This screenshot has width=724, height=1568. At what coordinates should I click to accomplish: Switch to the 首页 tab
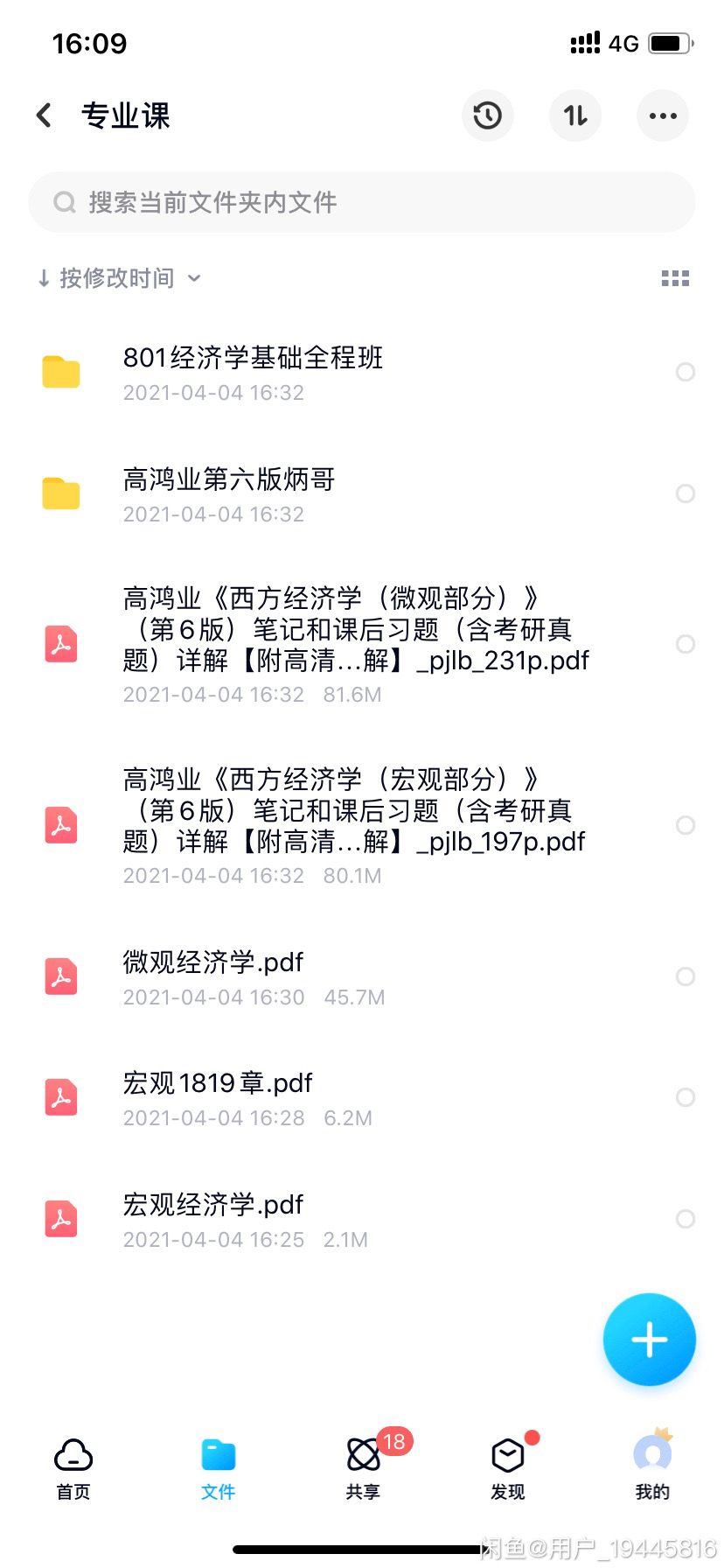[x=73, y=1469]
